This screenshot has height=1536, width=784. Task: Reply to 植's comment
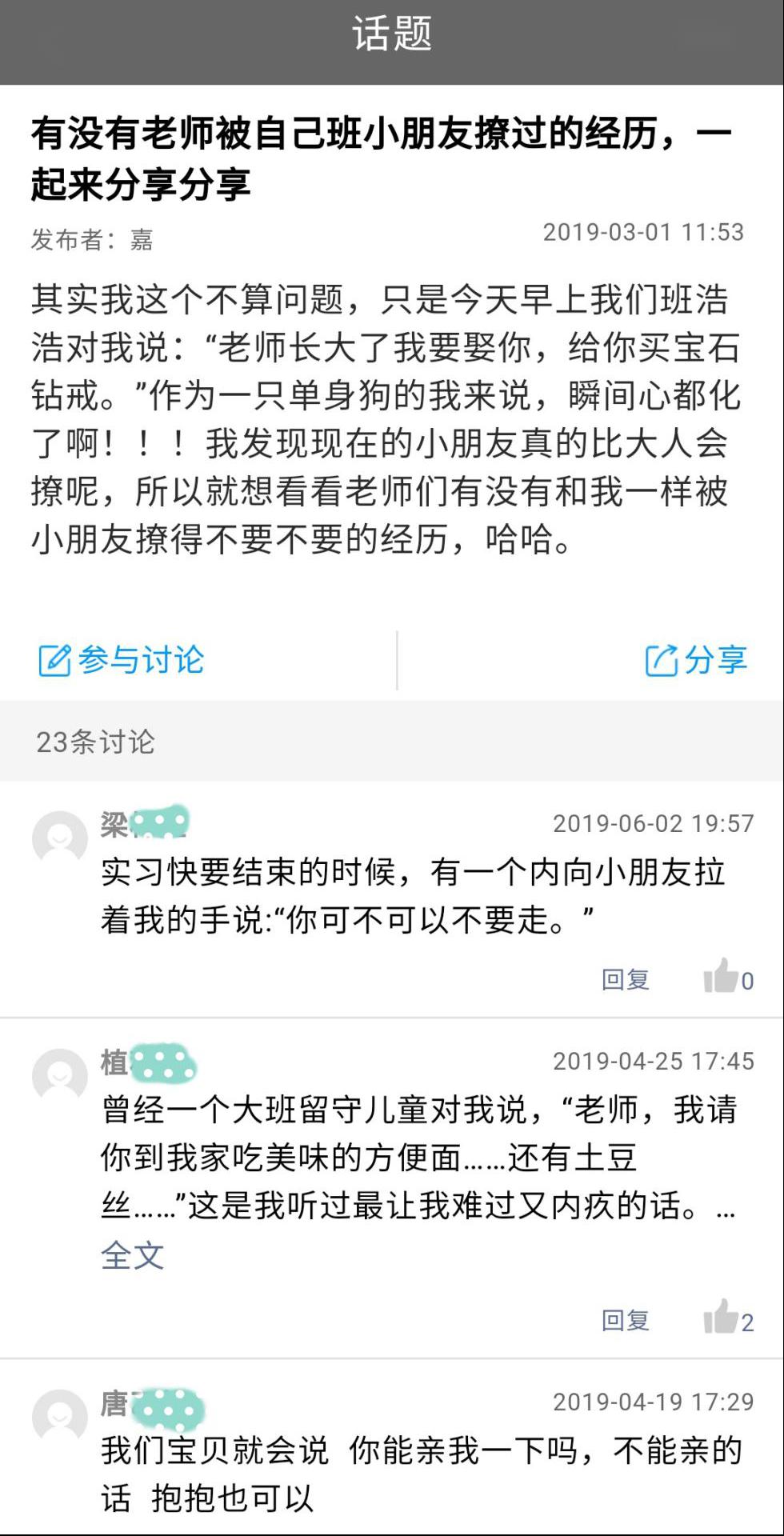626,1320
